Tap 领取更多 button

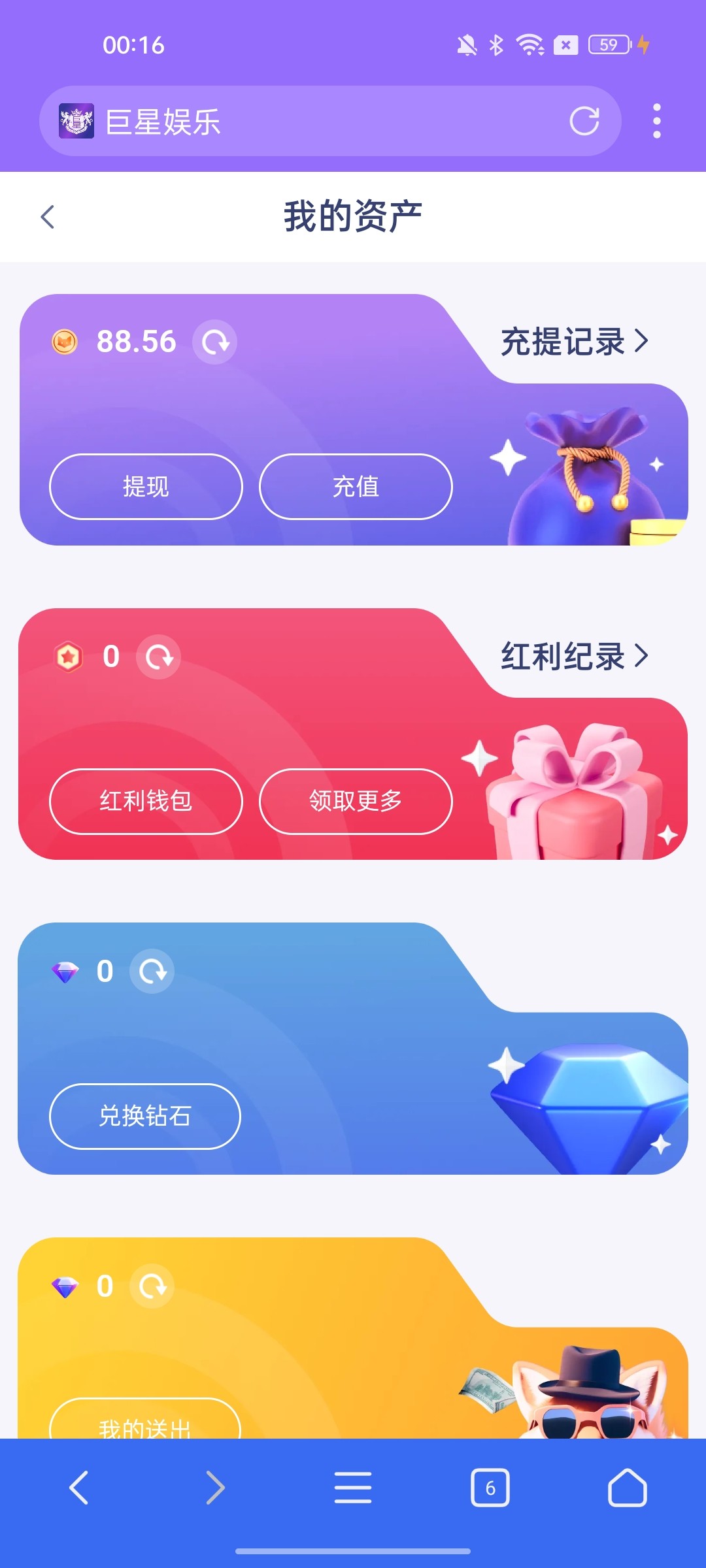coord(356,801)
